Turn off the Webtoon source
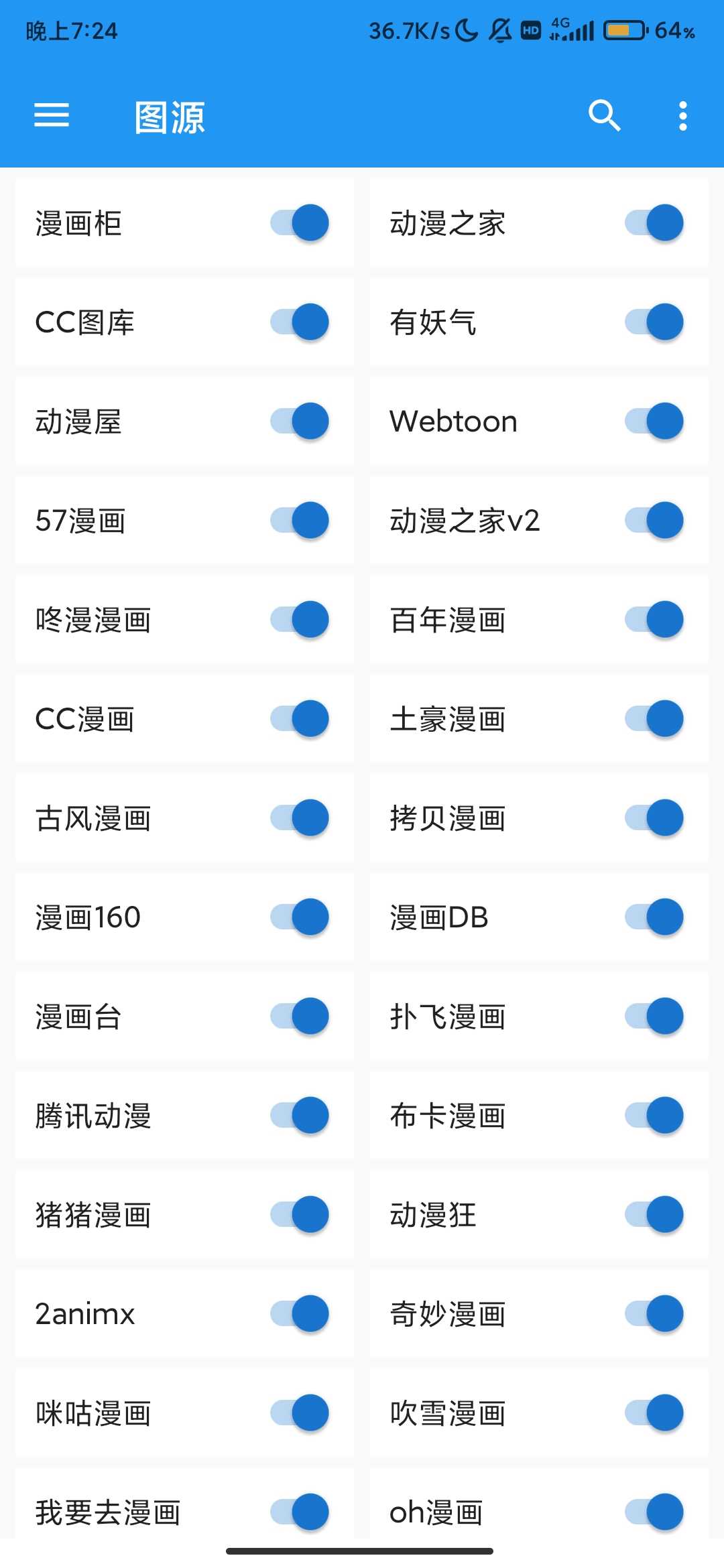This screenshot has width=724, height=1568. (x=655, y=421)
